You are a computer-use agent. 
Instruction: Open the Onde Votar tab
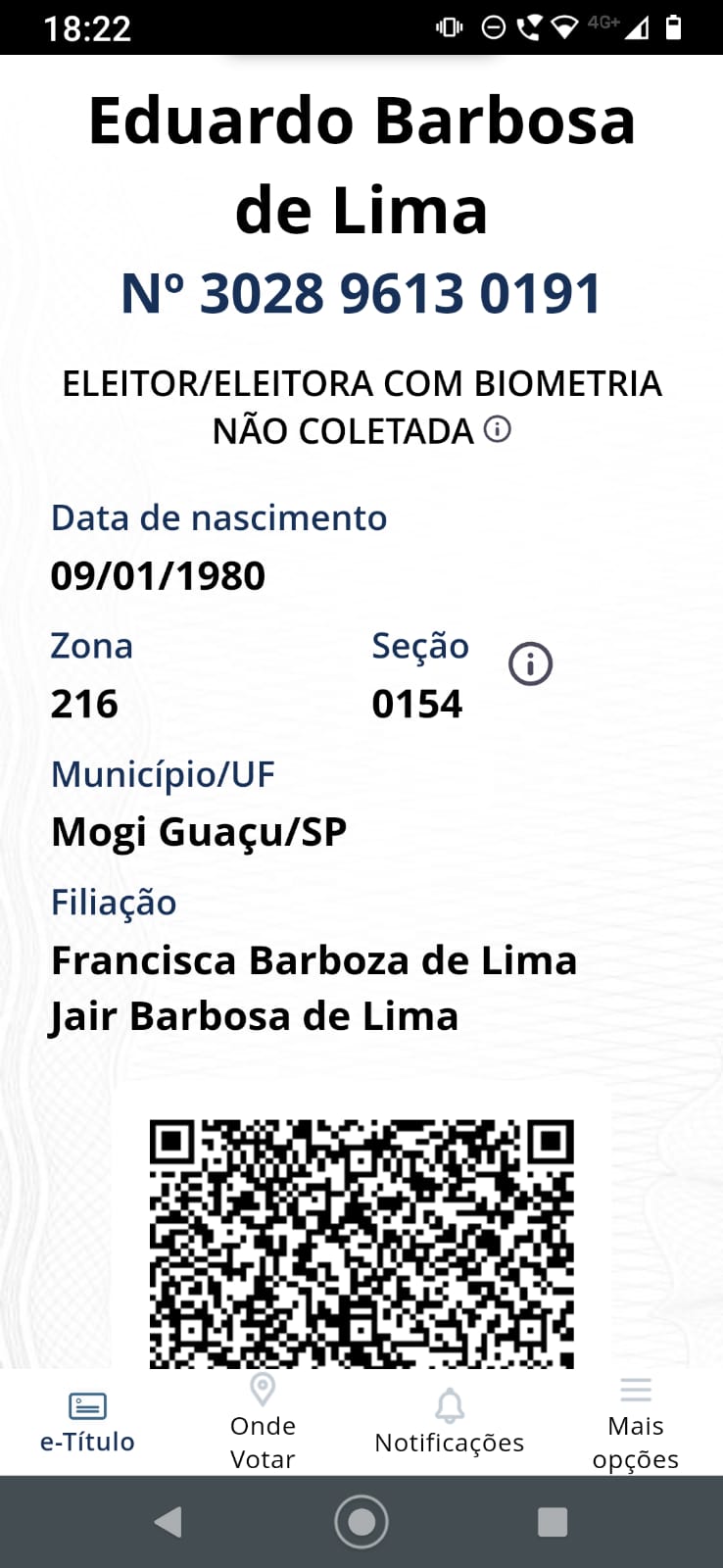263,1423
